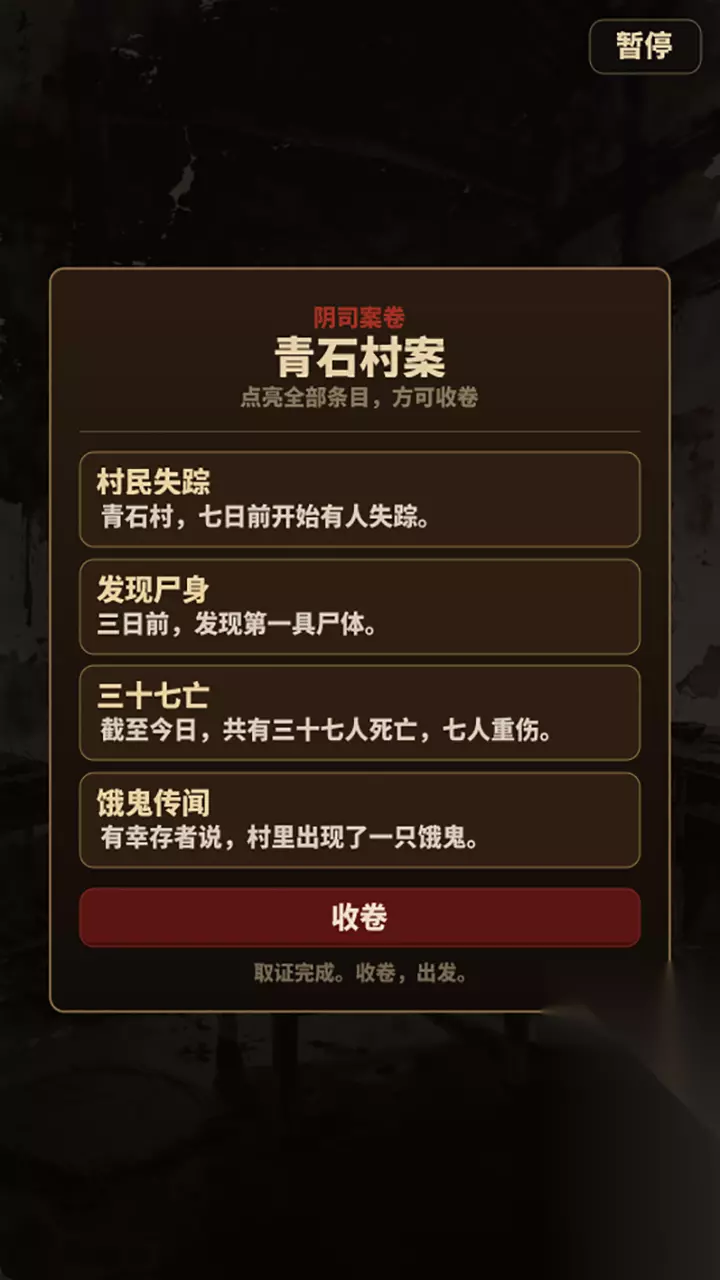Open the 发现尸身 entry

[360, 606]
